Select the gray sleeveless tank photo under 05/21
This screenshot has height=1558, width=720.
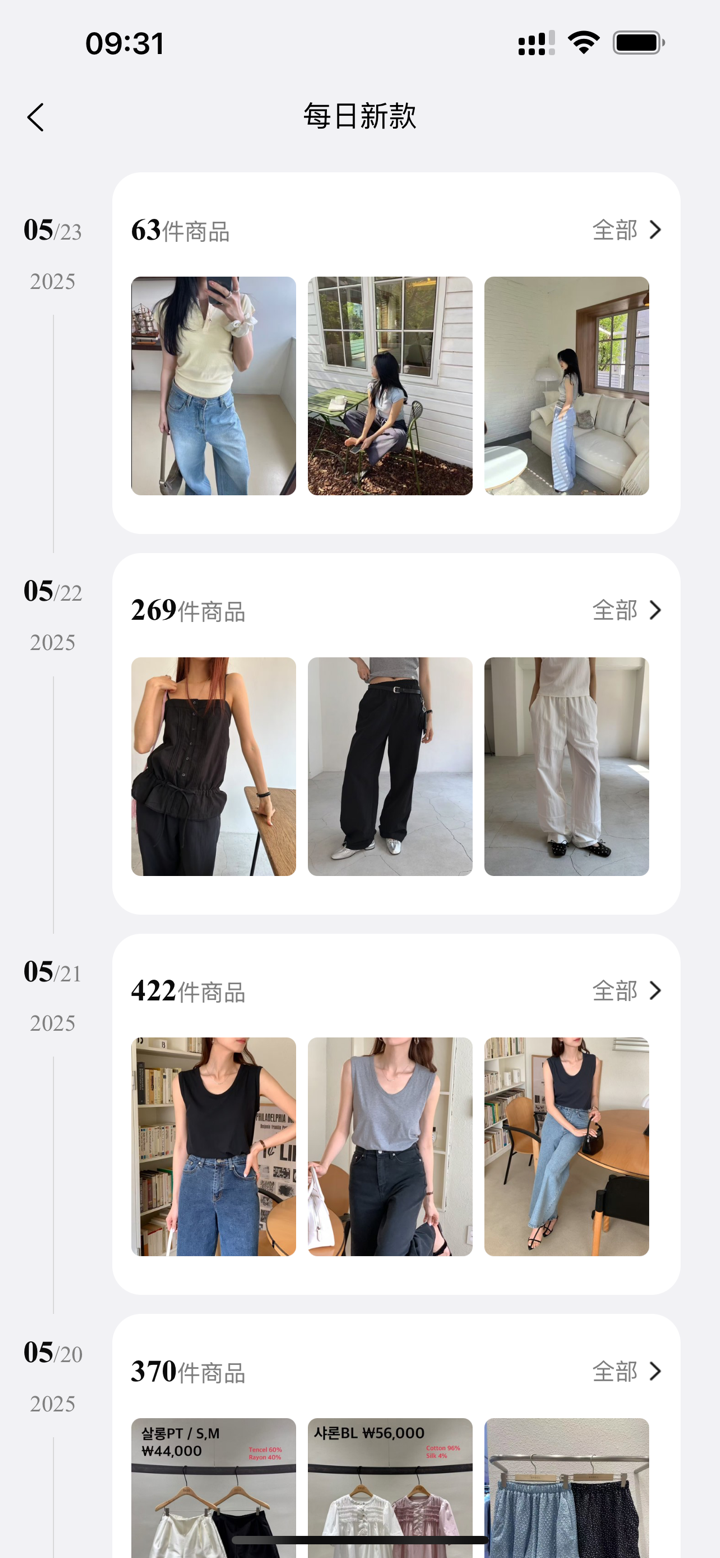(389, 1147)
